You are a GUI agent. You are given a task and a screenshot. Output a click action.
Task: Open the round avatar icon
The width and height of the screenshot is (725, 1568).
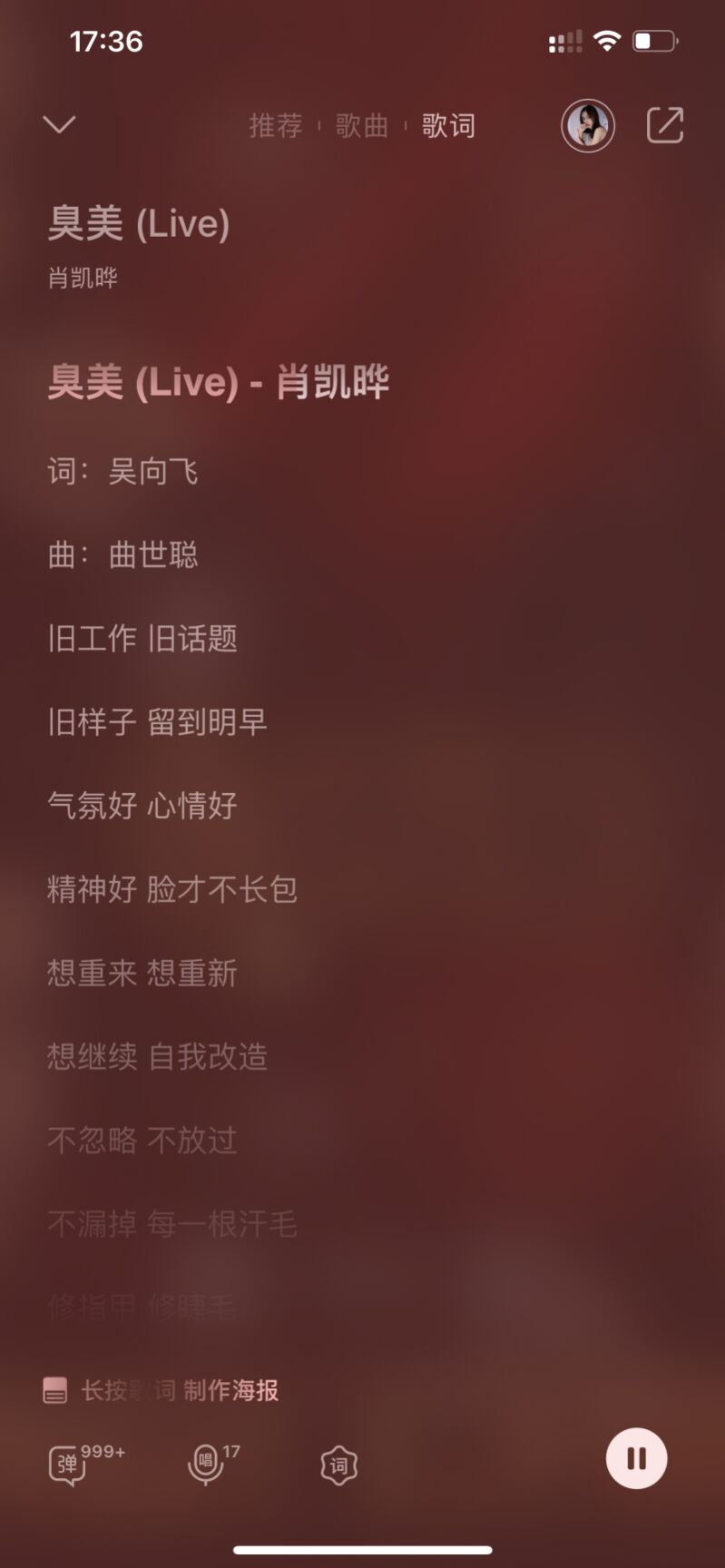588,125
